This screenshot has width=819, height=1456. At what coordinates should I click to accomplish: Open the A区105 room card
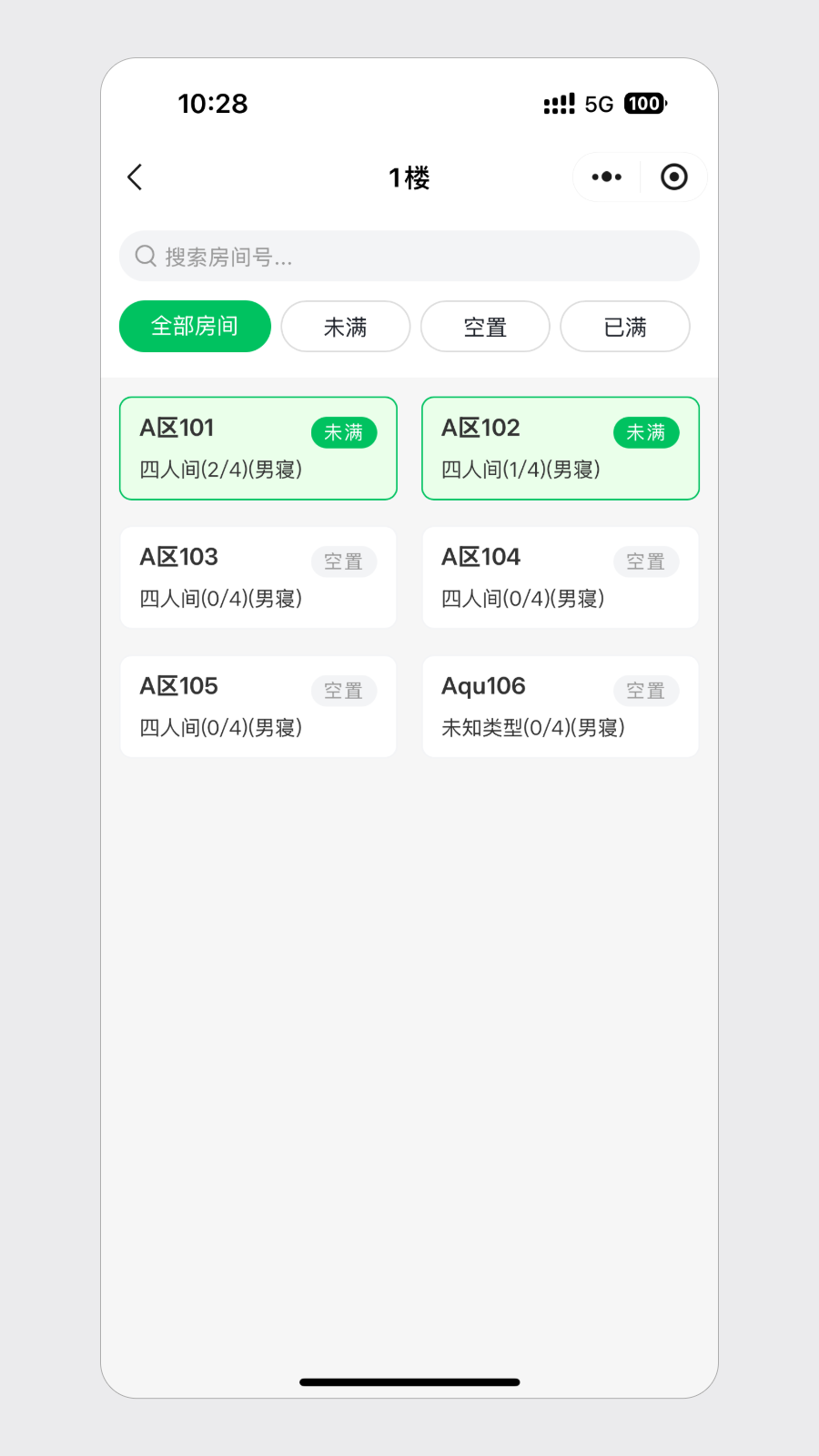(258, 707)
